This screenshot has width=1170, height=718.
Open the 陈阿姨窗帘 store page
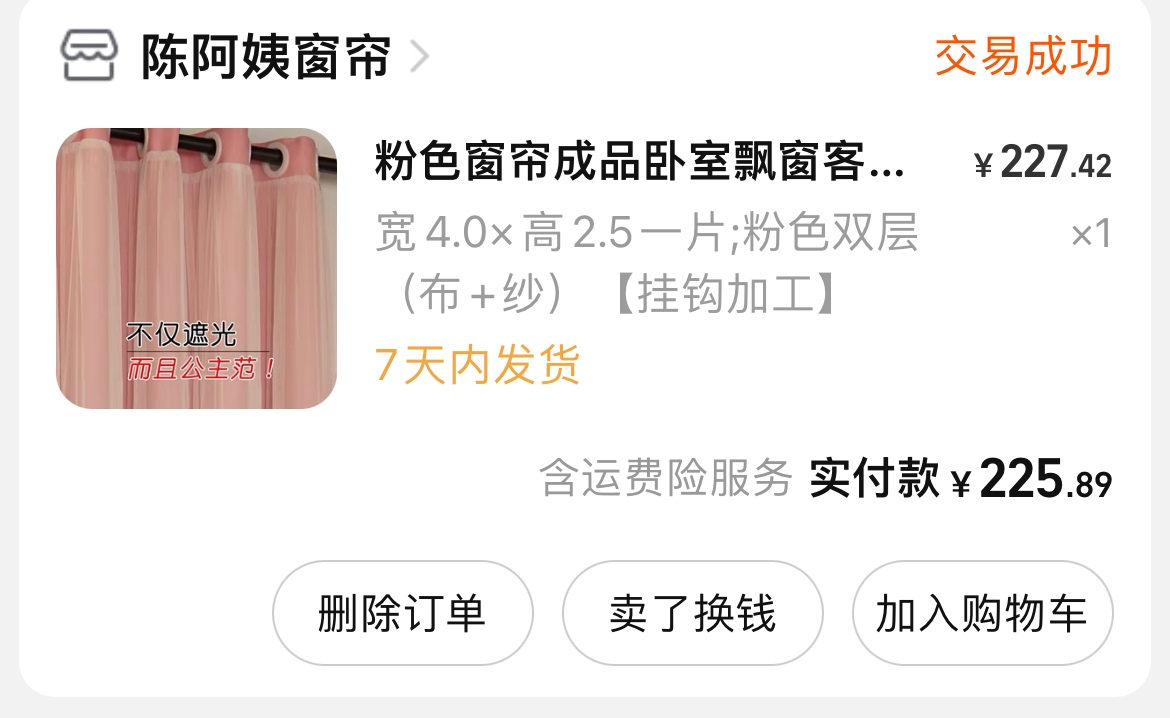[x=264, y=58]
